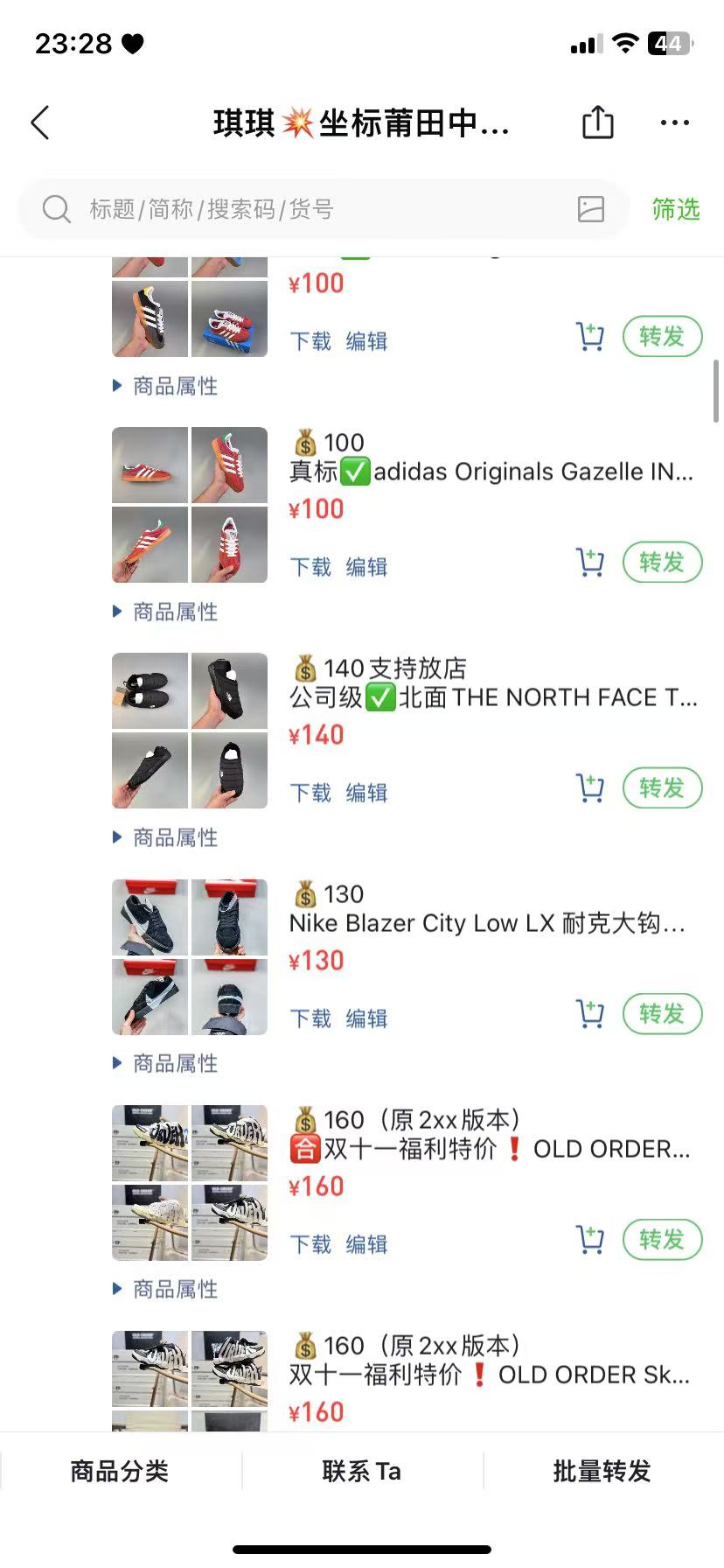724x1568 pixels.
Task: Download the Nike Blazer City Low item
Action: [310, 1018]
